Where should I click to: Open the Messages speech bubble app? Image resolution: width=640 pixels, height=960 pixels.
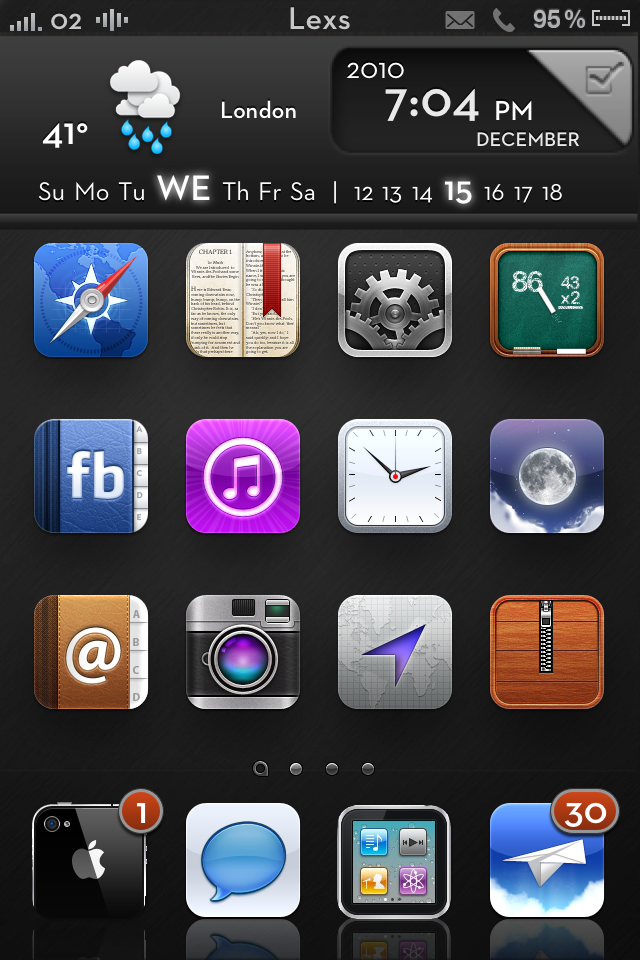tap(243, 860)
